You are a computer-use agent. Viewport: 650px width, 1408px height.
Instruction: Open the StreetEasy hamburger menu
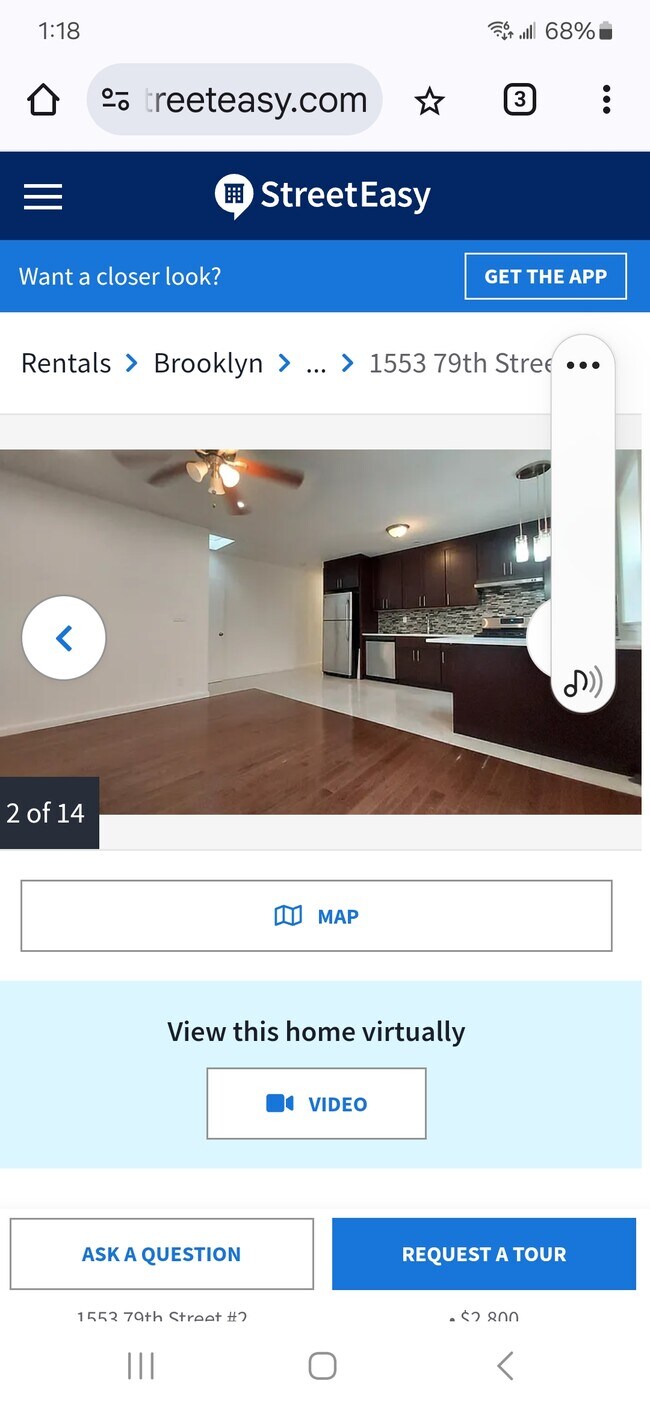[43, 197]
